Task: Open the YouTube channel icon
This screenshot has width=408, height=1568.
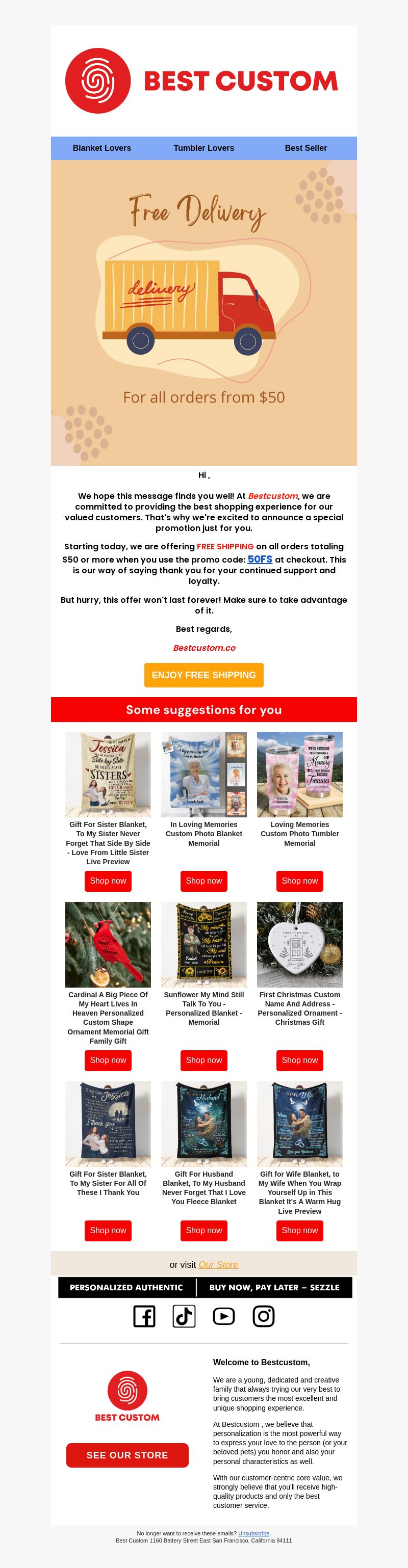Action: 223,1317
